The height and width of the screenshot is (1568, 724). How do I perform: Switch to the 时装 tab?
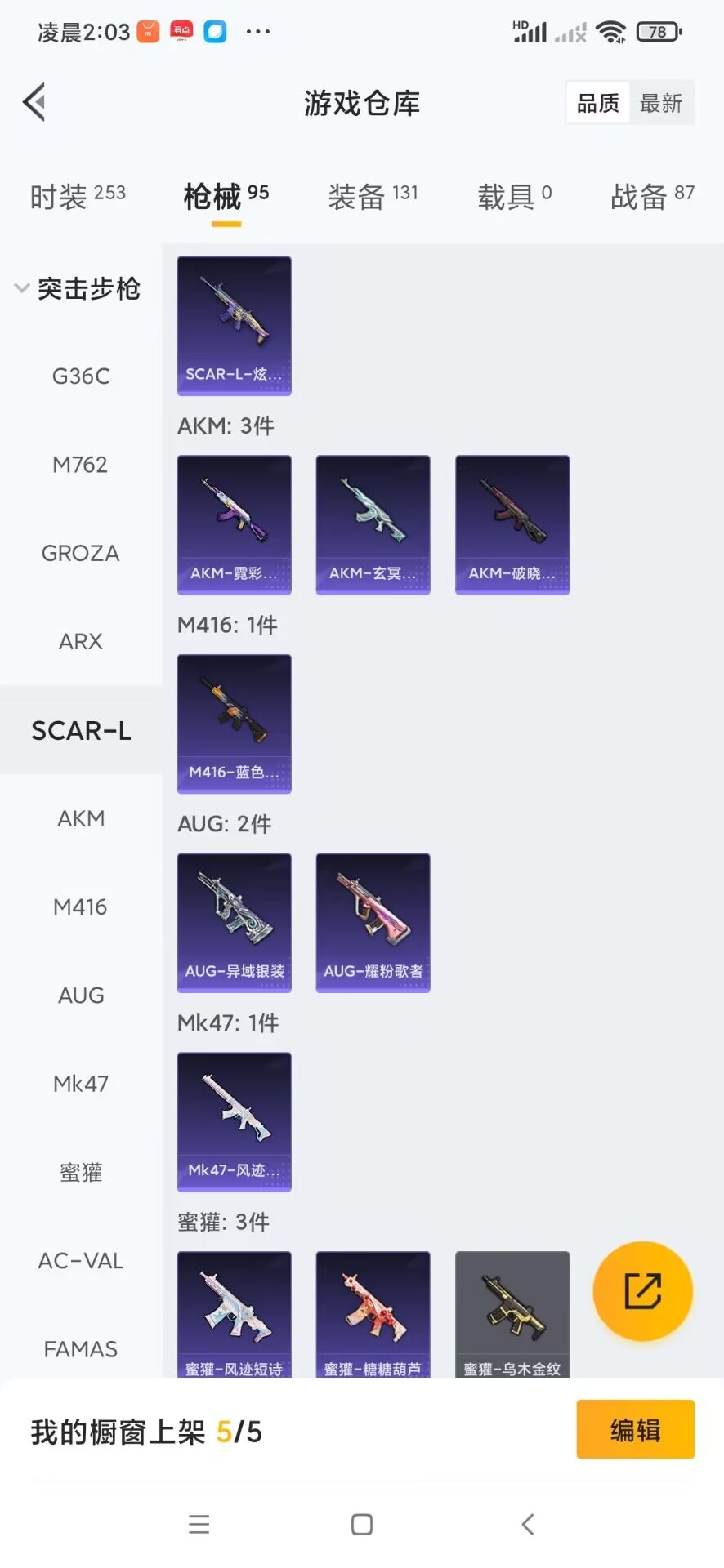(x=78, y=196)
